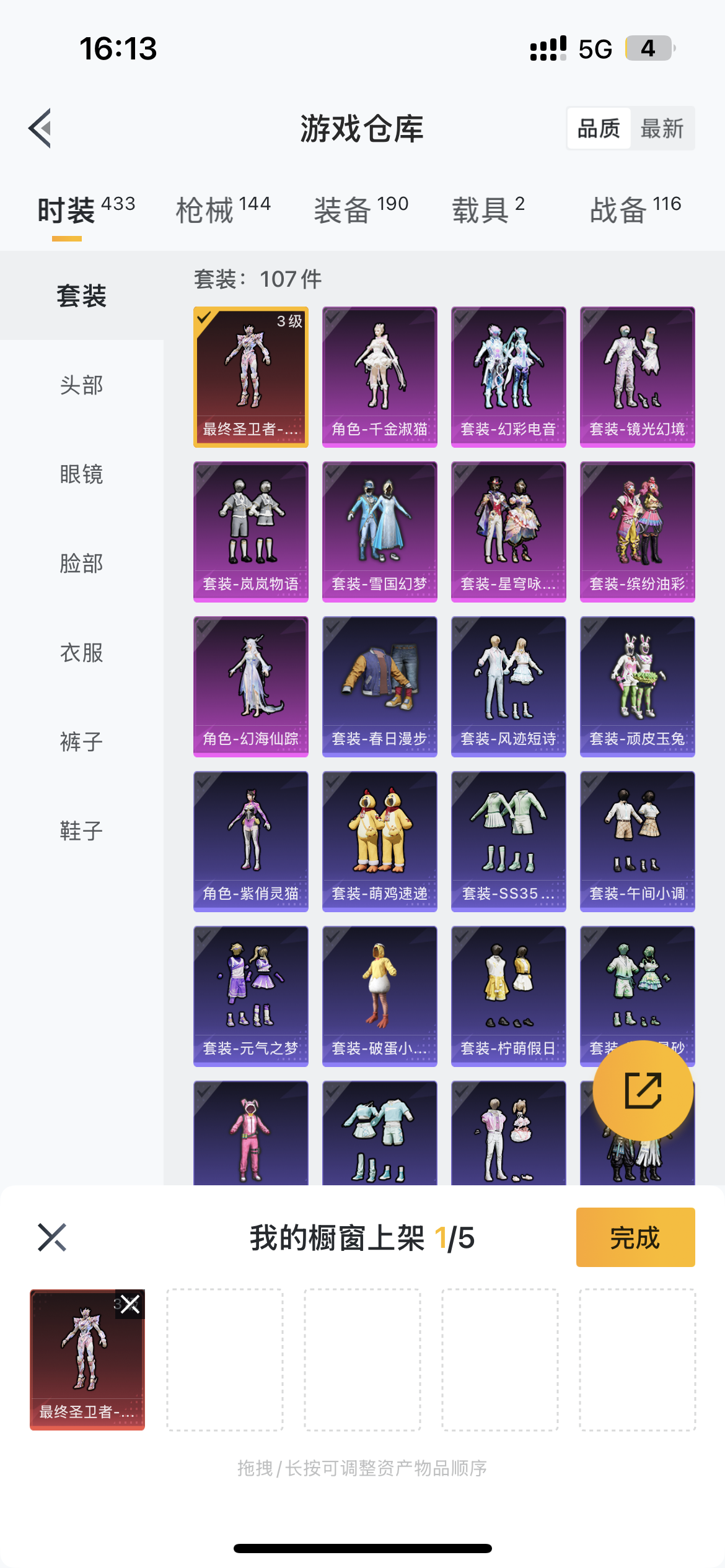The height and width of the screenshot is (1568, 725).
Task: Confirm the showcase with 完成
Action: 635,1237
